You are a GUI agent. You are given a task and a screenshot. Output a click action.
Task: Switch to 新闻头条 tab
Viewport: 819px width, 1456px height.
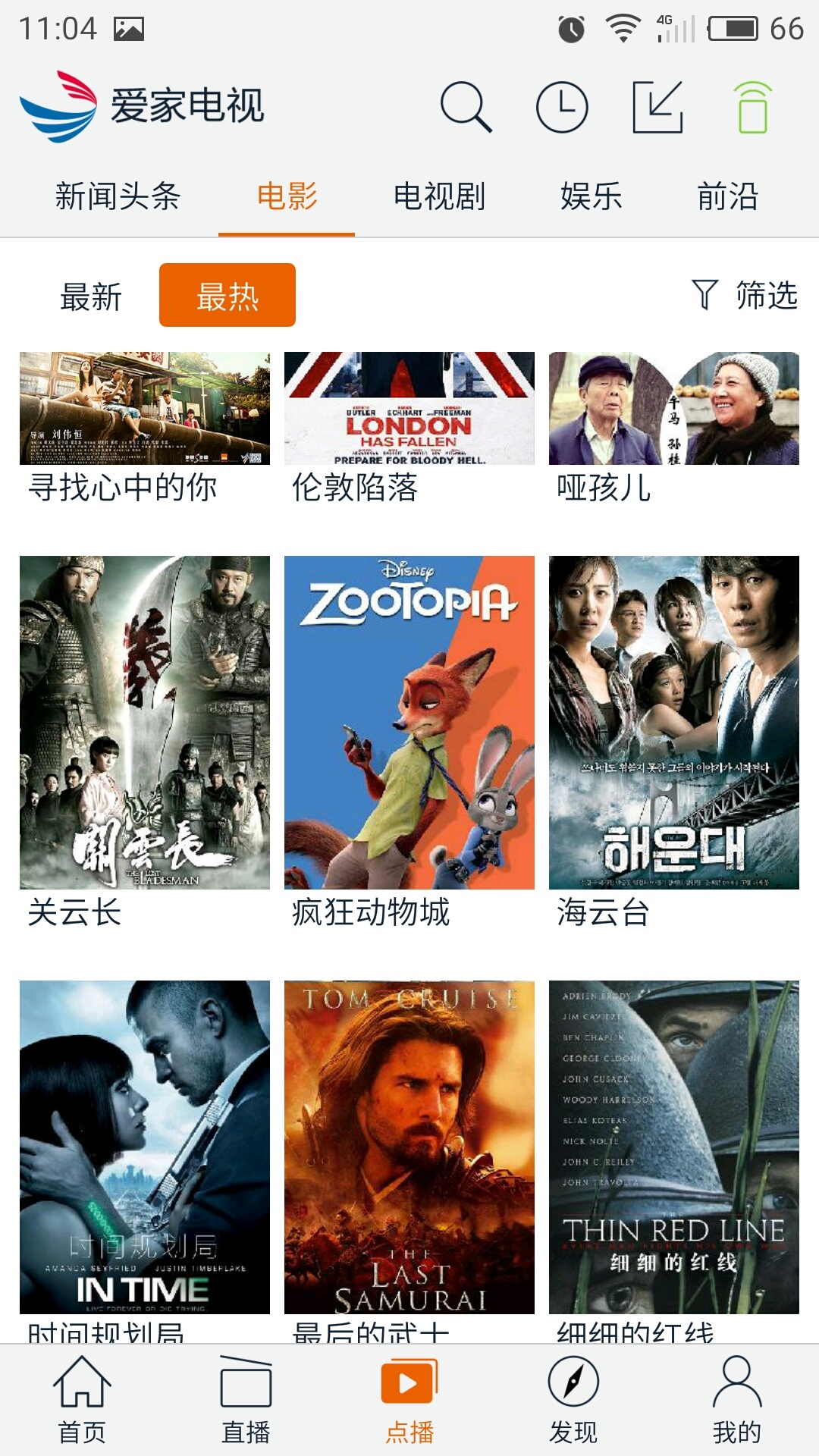click(118, 196)
